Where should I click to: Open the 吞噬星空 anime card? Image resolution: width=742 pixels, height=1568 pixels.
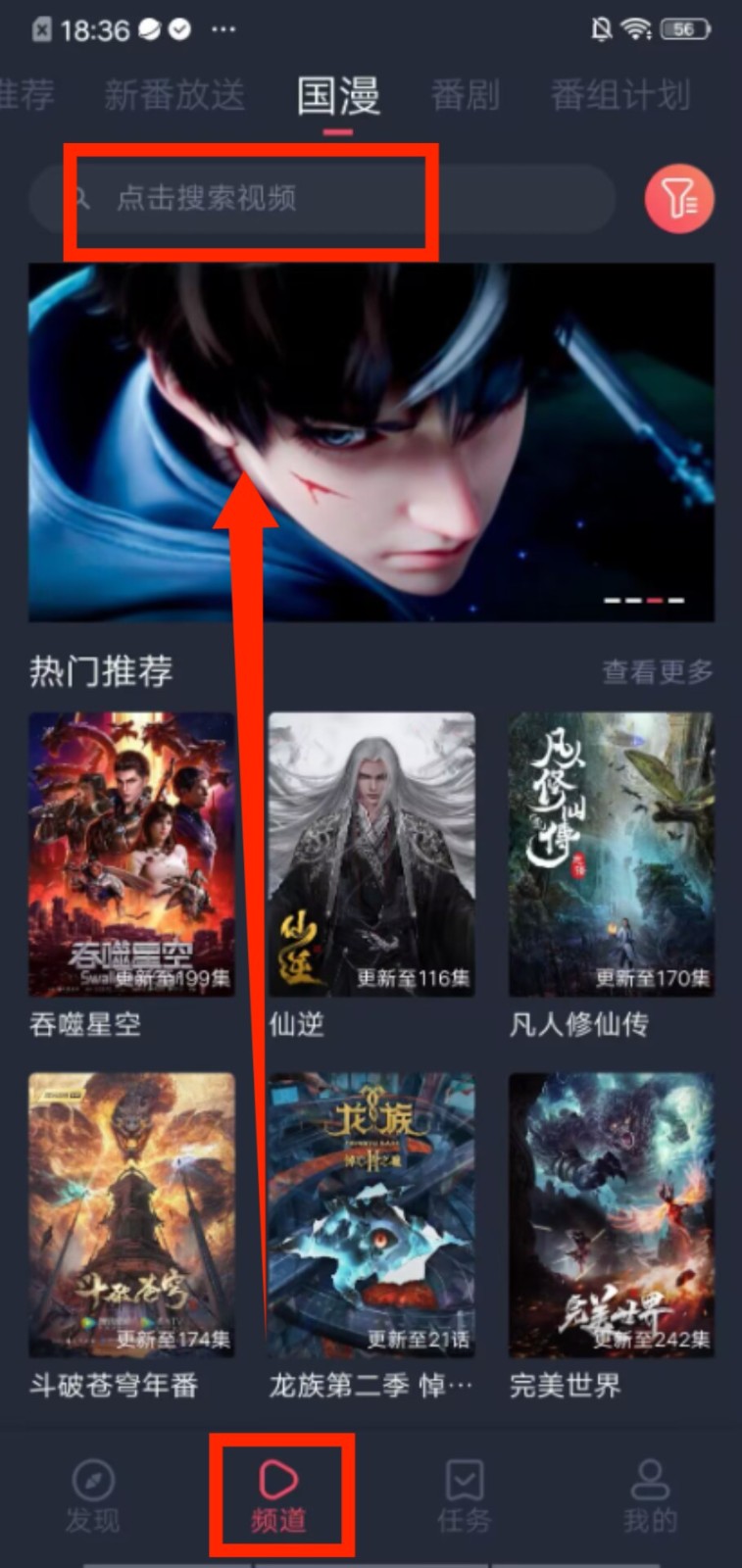pos(131,855)
